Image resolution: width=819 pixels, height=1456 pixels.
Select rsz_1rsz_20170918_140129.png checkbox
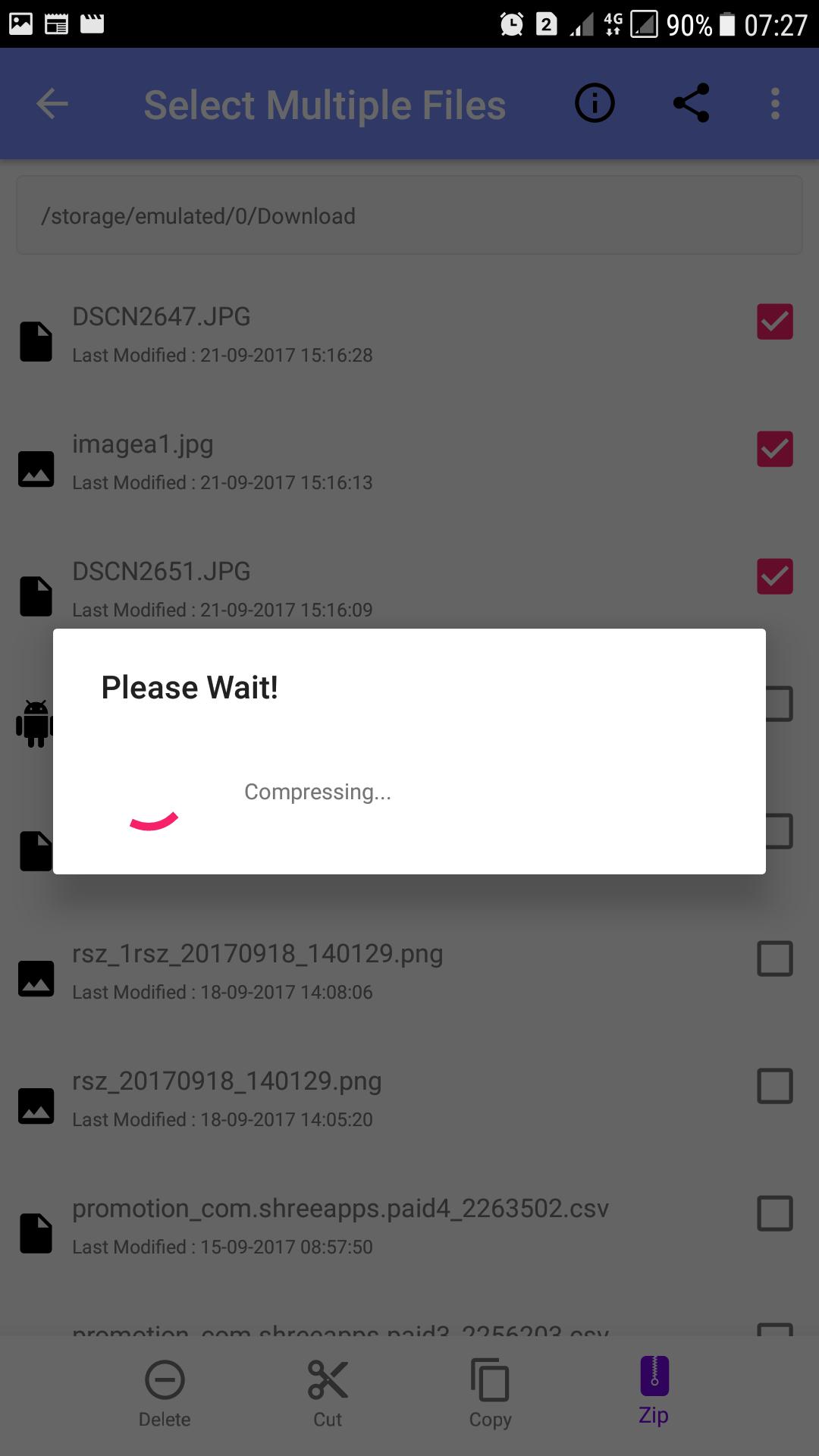pos(775,959)
